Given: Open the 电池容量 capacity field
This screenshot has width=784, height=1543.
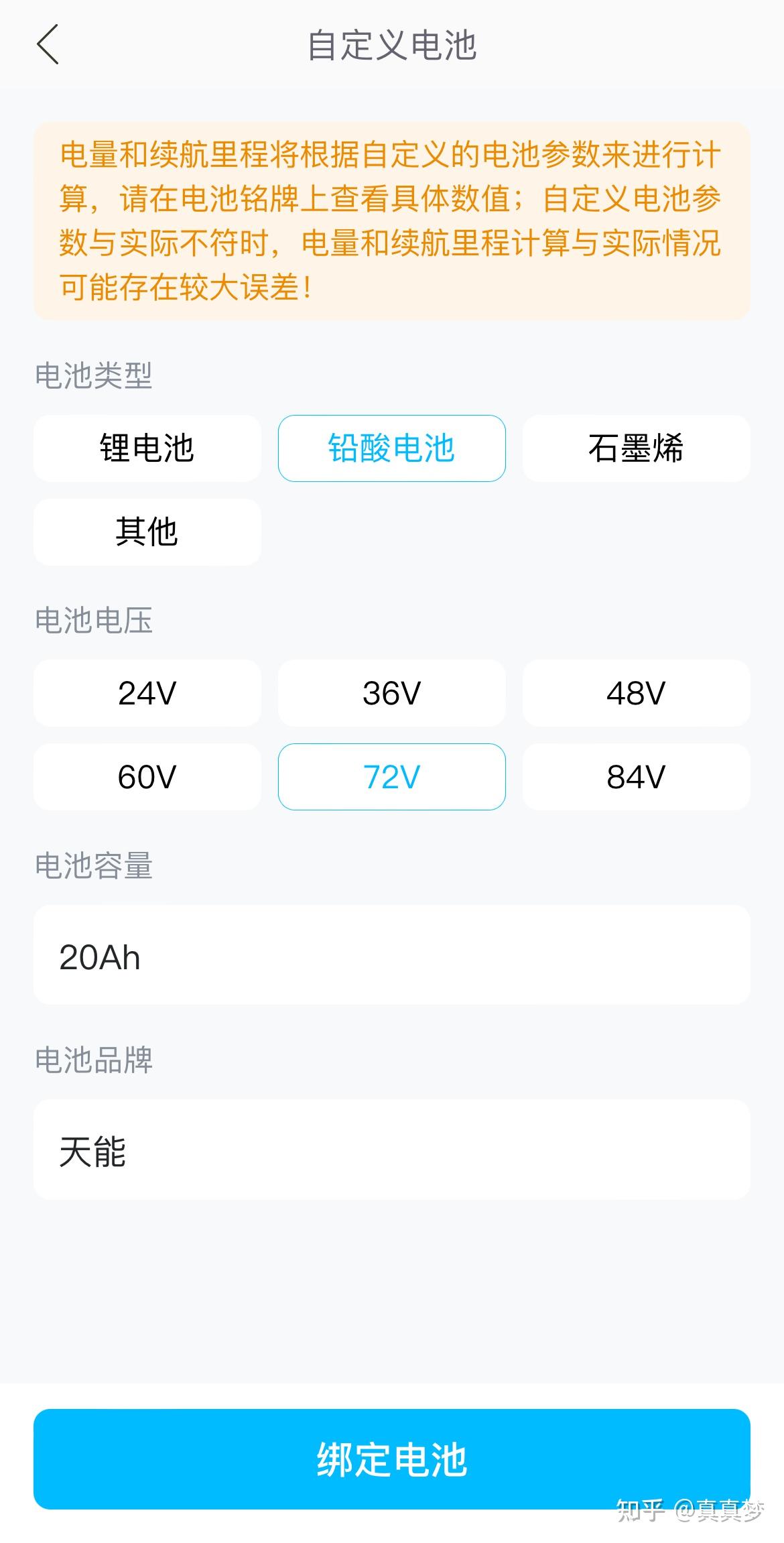Looking at the screenshot, I should coord(391,956).
